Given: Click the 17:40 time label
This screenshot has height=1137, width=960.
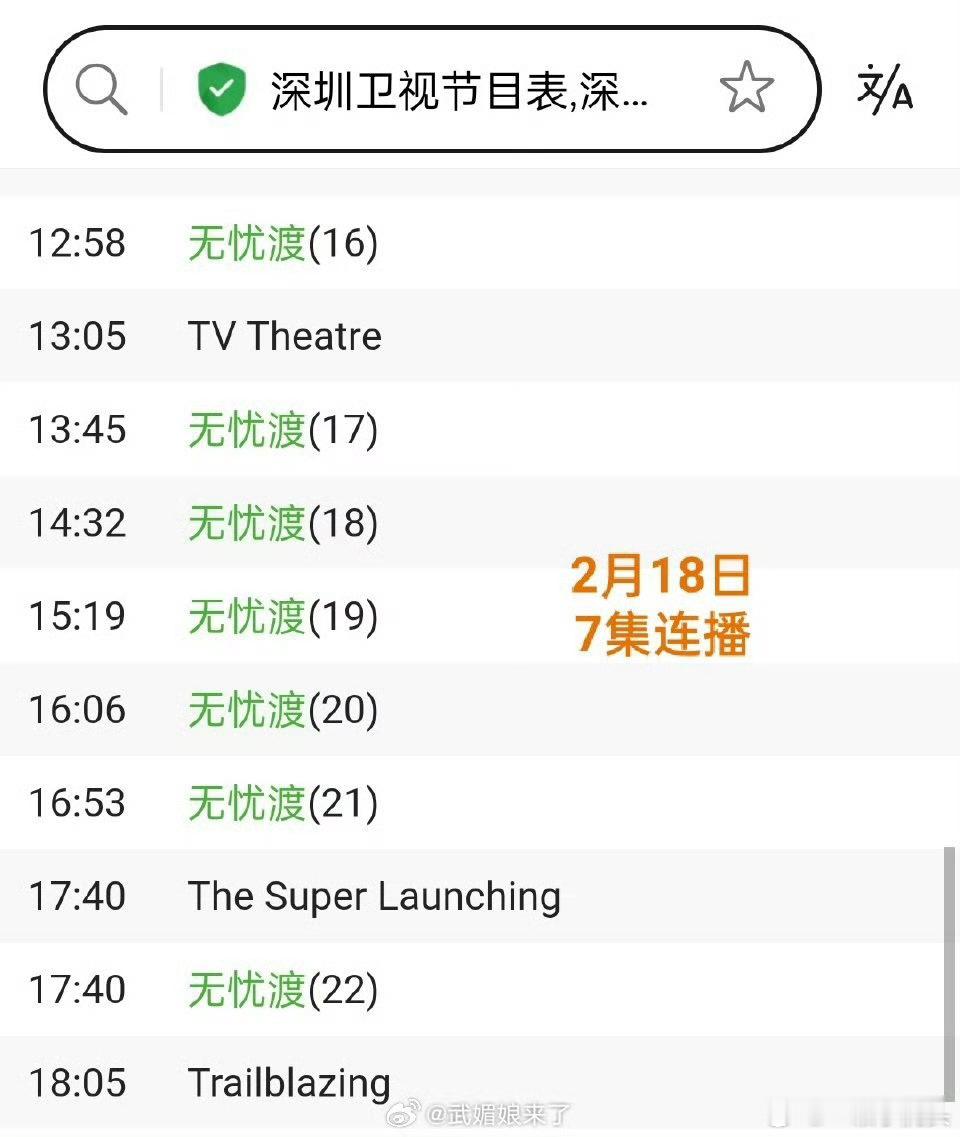Looking at the screenshot, I should [x=75, y=896].
